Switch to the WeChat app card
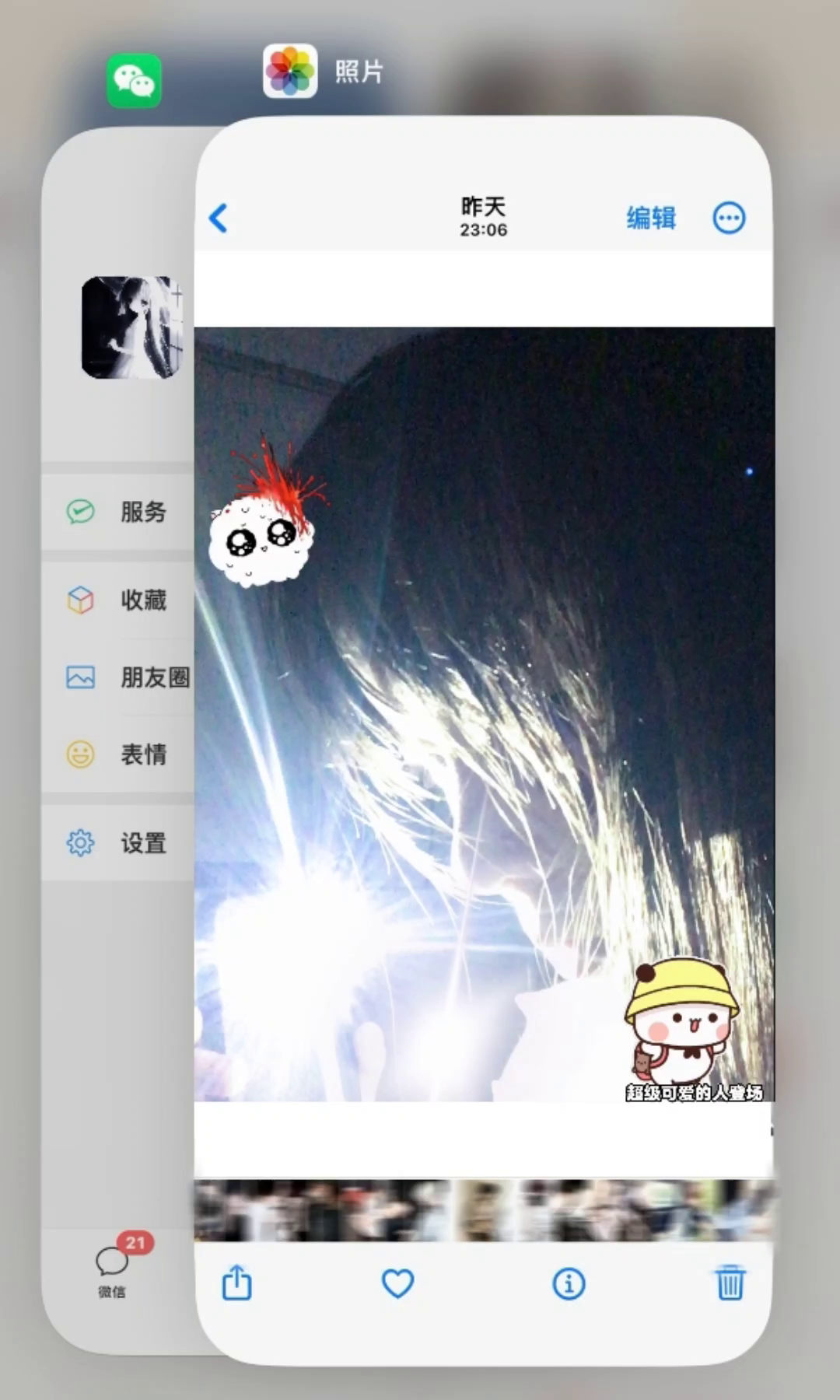This screenshot has height=1400, width=840. coord(117,1011)
